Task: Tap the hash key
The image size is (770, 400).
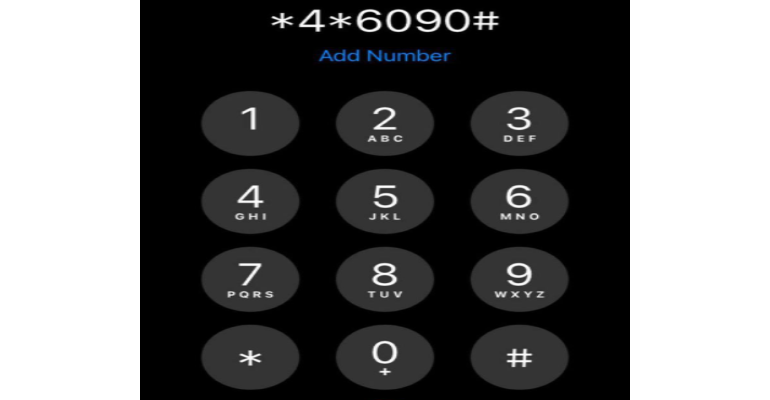Action: click(x=519, y=357)
